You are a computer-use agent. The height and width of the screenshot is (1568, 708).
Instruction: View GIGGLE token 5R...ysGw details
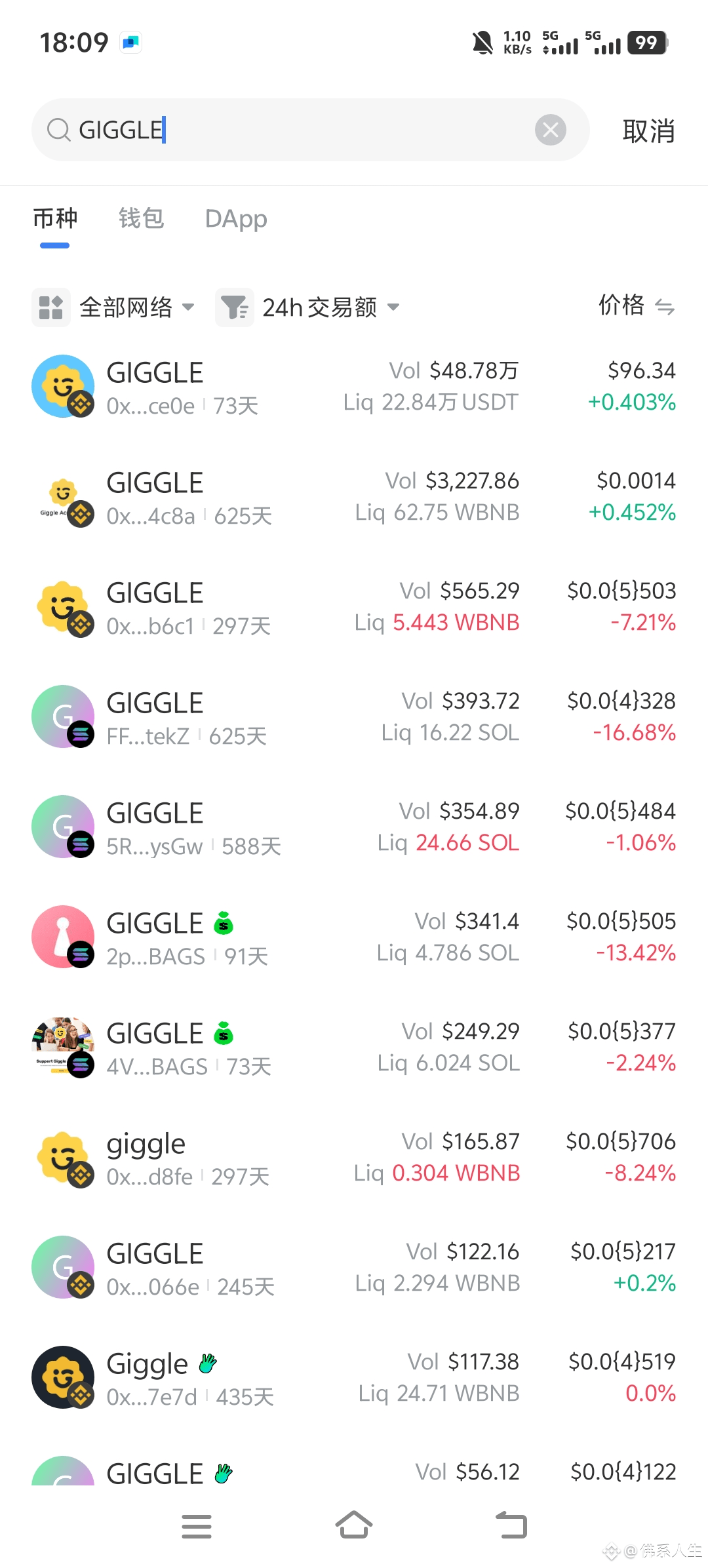[354, 827]
